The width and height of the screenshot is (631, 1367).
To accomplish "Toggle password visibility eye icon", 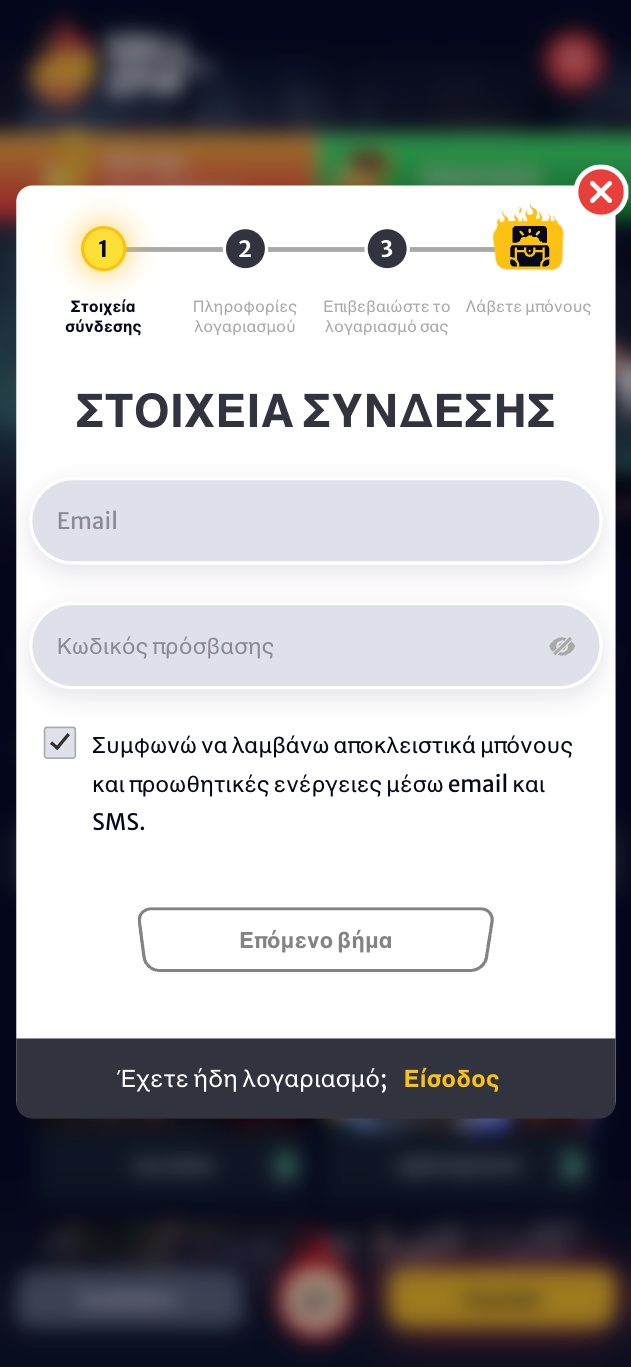I will 562,646.
